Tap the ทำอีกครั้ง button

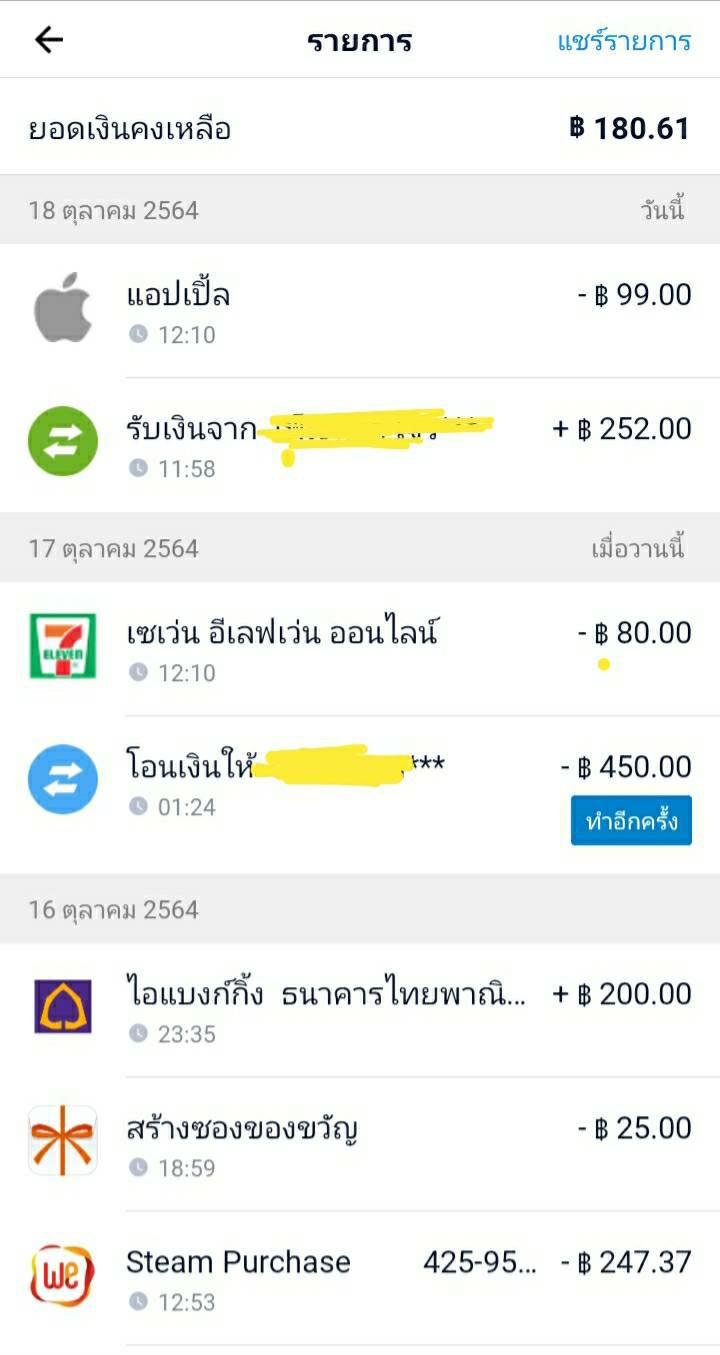tap(631, 821)
